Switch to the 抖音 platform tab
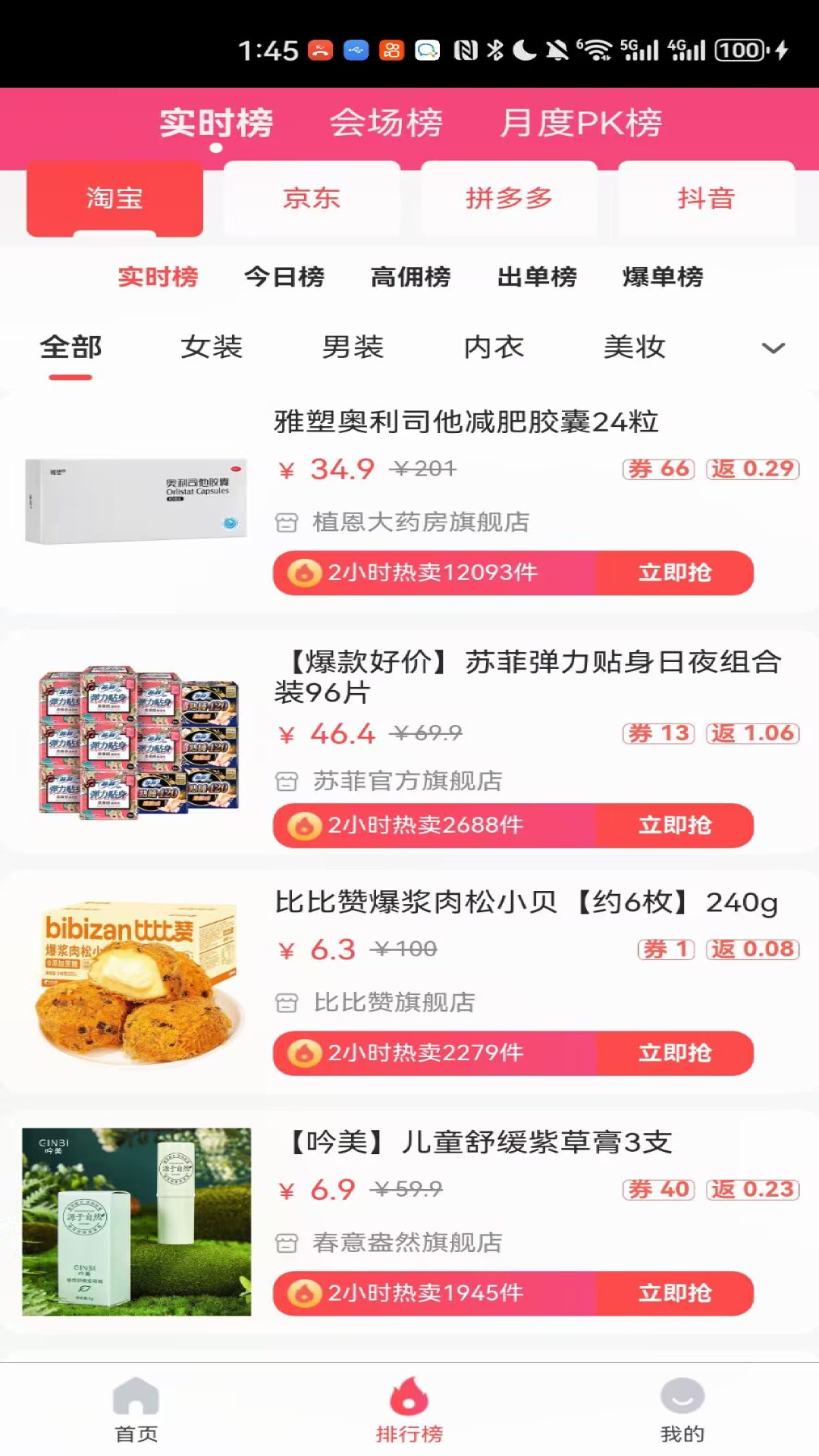The height and width of the screenshot is (1456, 819). click(x=706, y=199)
